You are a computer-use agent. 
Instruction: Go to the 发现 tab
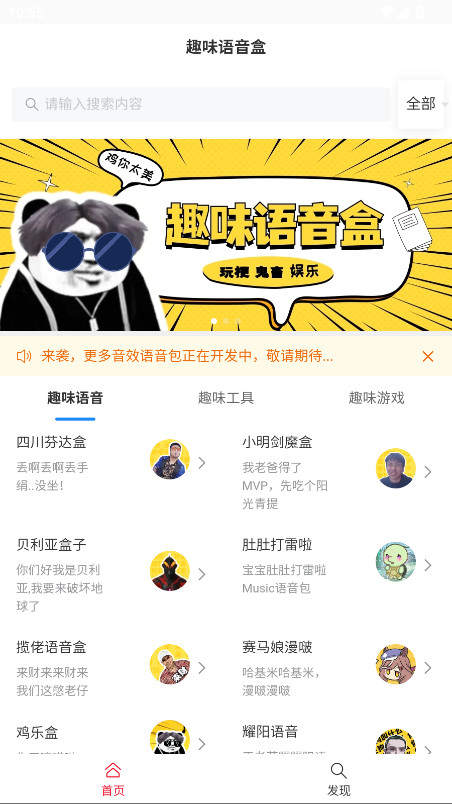[339, 779]
